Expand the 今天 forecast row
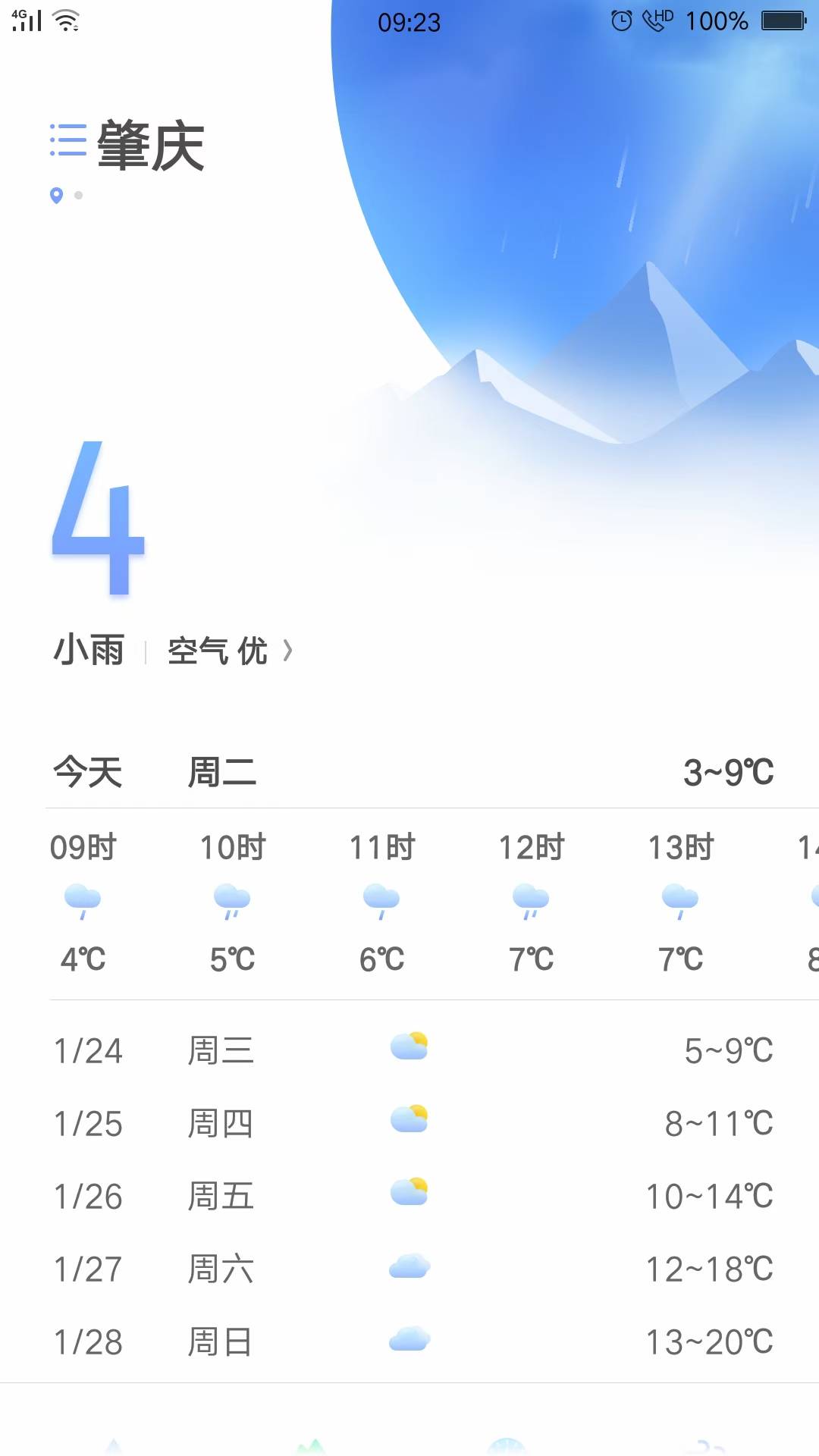Image resolution: width=819 pixels, height=1456 pixels. point(409,771)
